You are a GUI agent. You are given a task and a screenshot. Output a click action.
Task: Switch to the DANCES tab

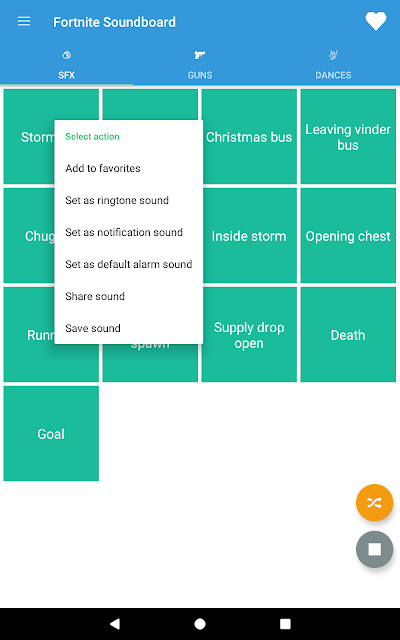tap(333, 64)
